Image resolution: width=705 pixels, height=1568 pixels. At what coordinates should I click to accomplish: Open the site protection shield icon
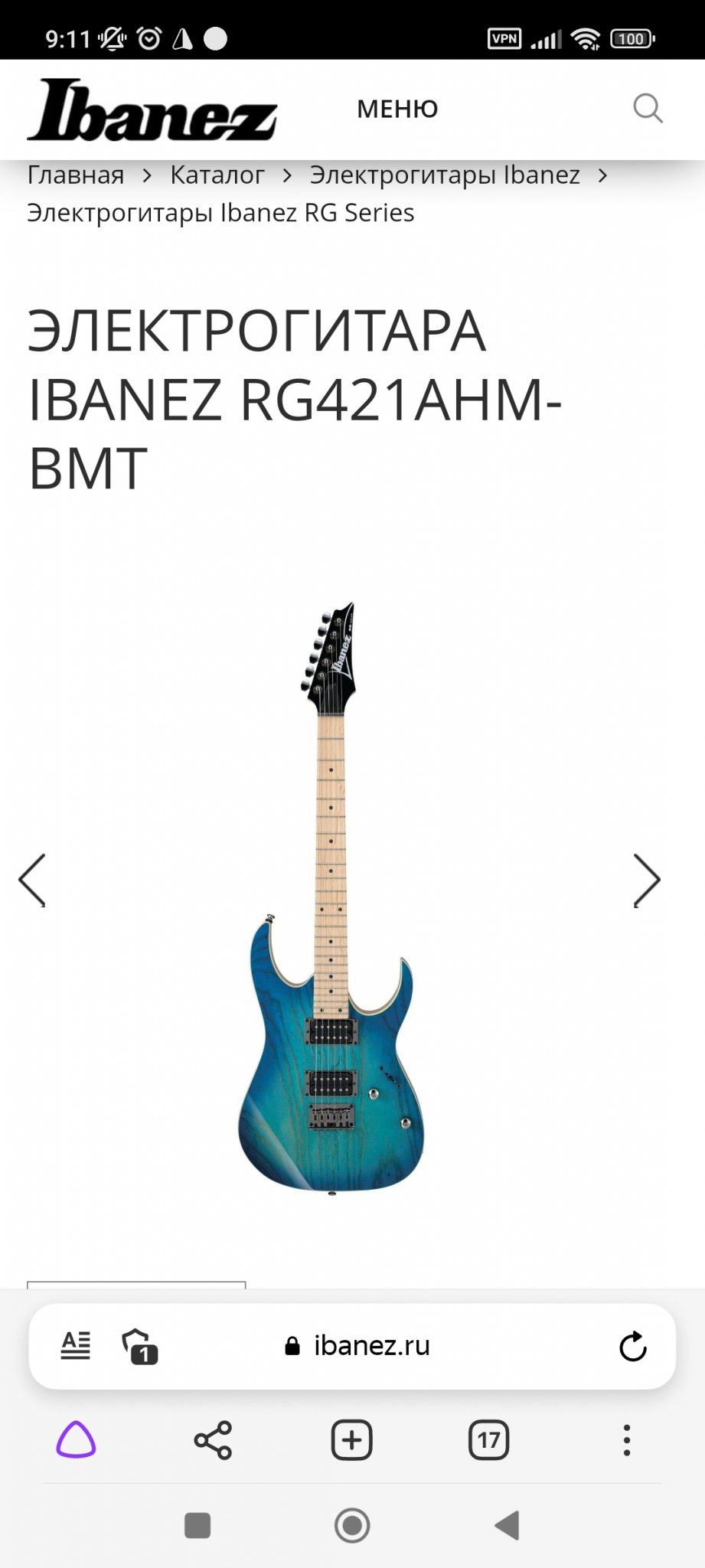(139, 1346)
